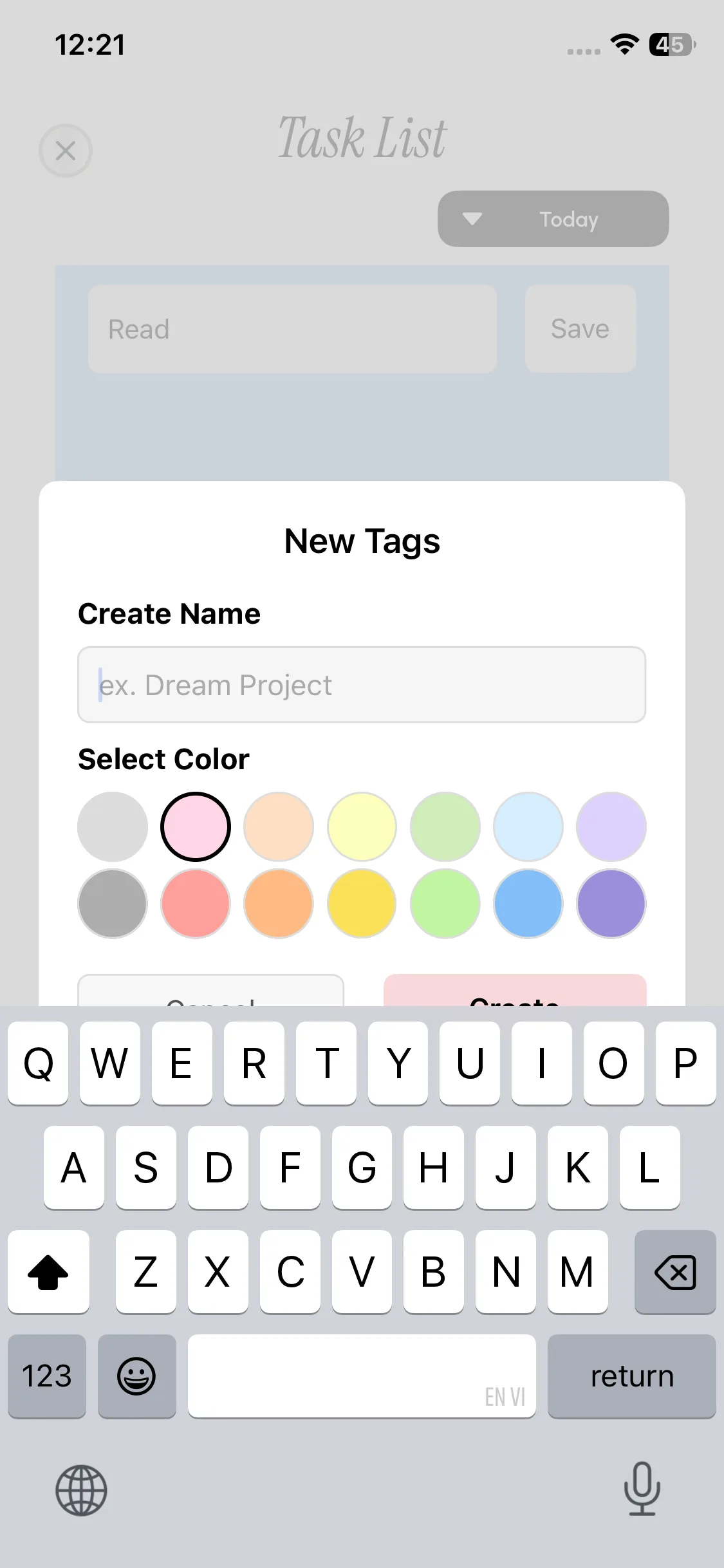Switch keyboard to 123 numbers
The height and width of the screenshot is (1568, 724).
click(47, 1376)
